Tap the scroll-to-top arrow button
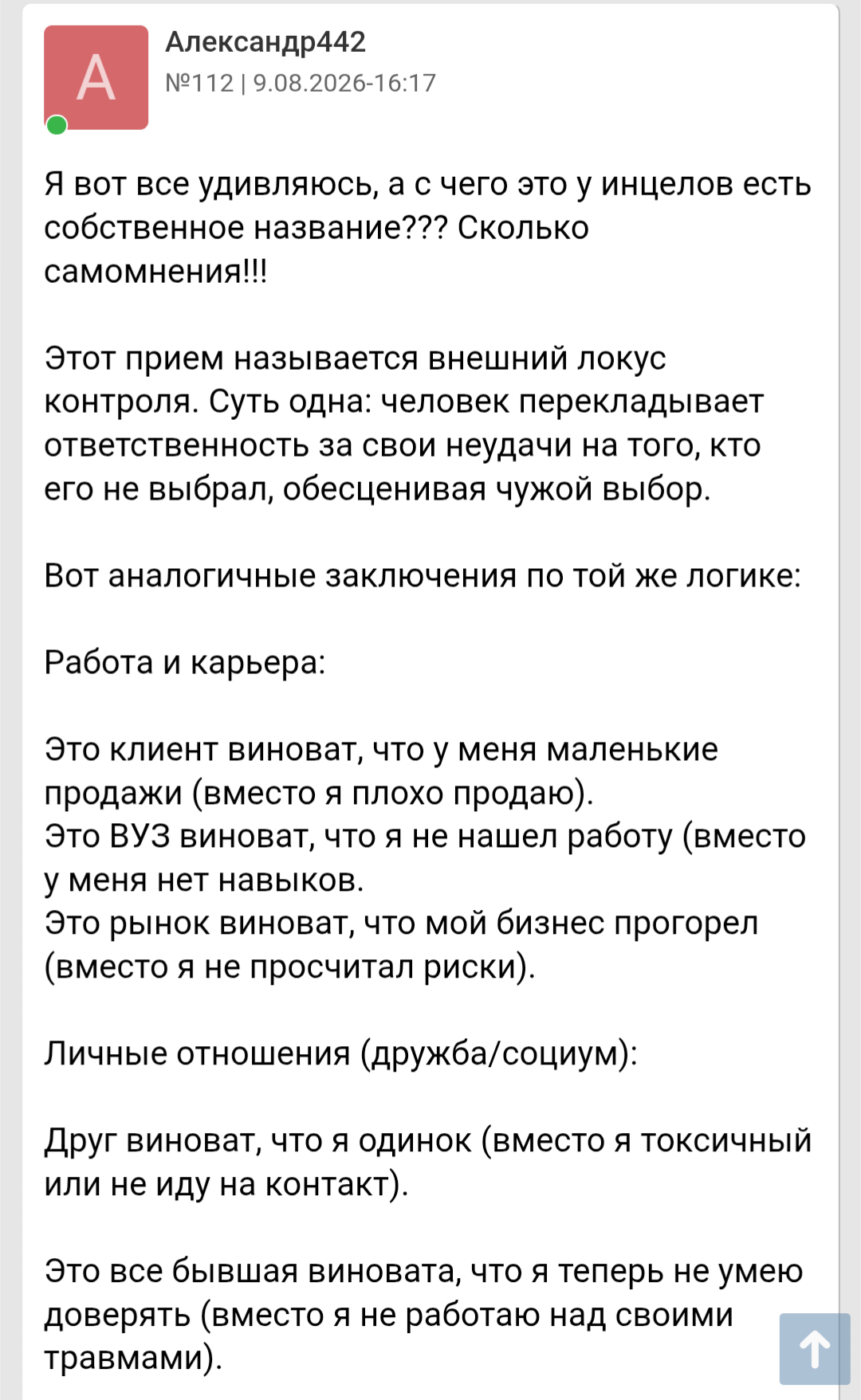Image resolution: width=861 pixels, height=1400 pixels. coord(815,1349)
